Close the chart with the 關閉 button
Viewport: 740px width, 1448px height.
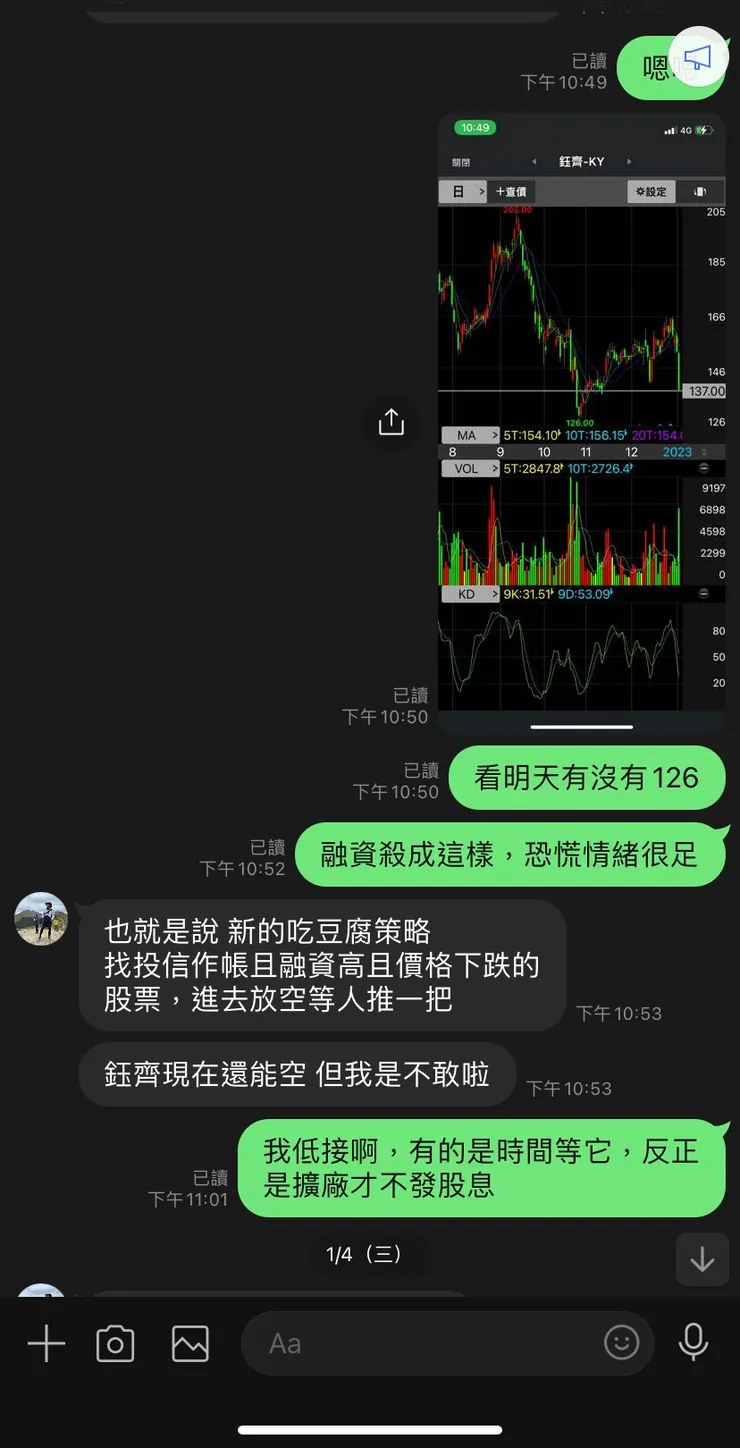(x=459, y=160)
